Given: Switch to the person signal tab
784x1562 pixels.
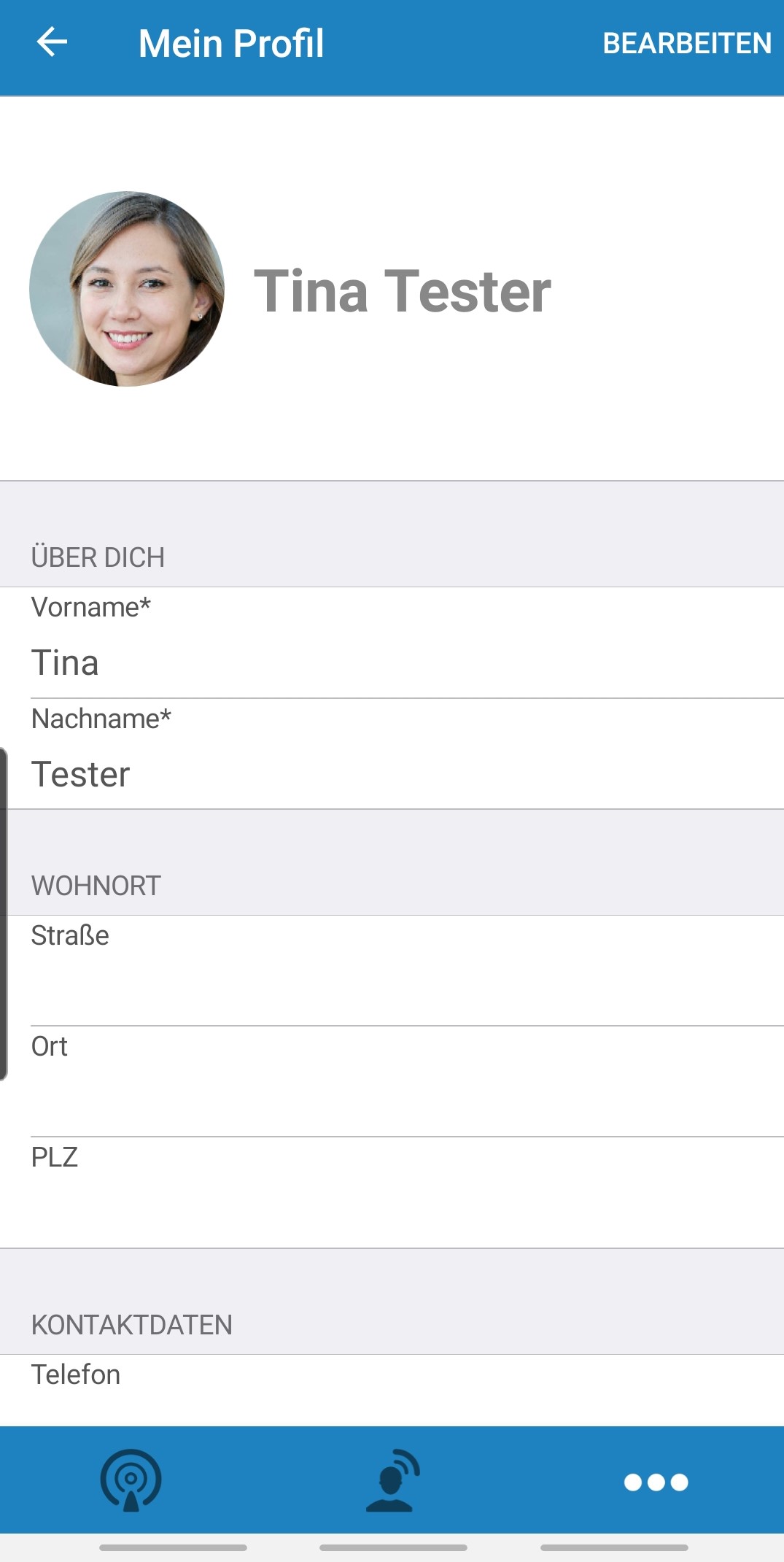Looking at the screenshot, I should coord(392,1480).
